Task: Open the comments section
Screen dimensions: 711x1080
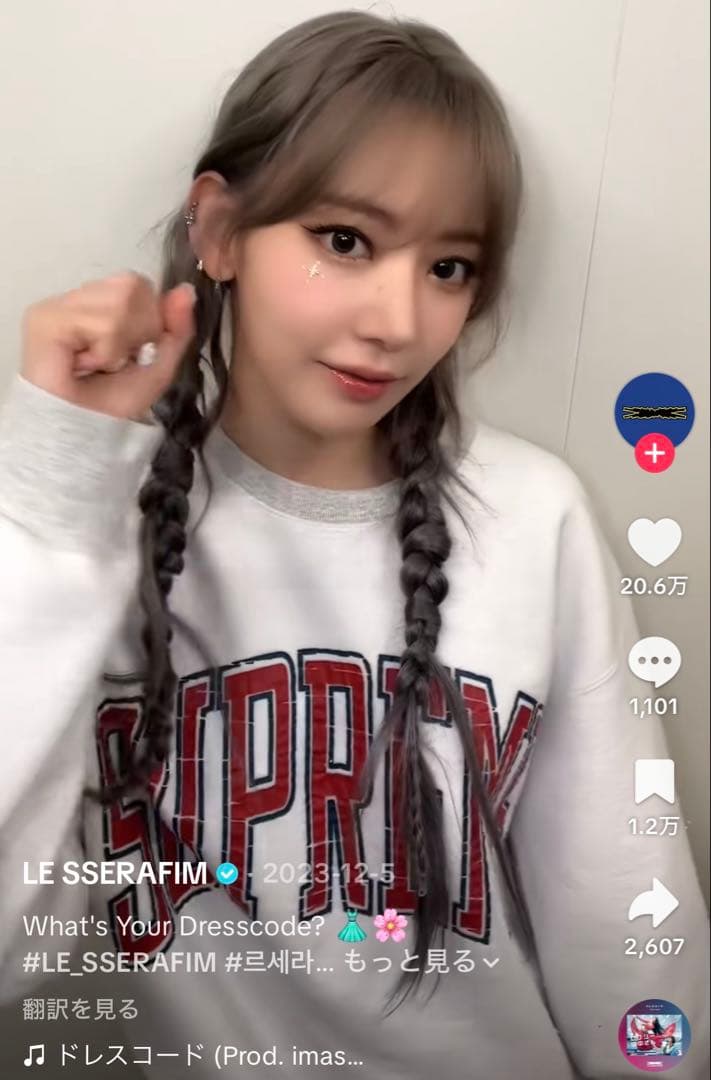Action: click(654, 663)
